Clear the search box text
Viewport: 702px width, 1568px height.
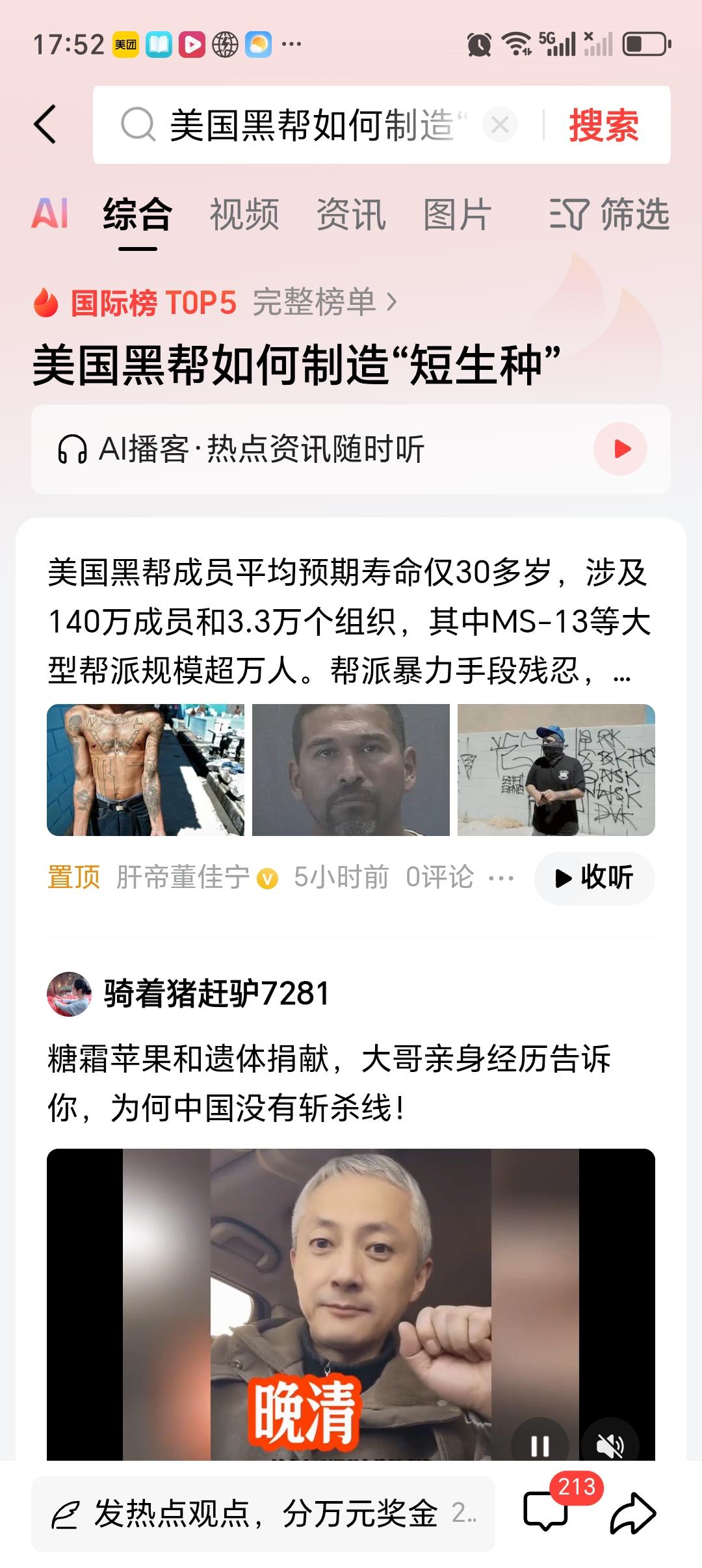pos(499,125)
